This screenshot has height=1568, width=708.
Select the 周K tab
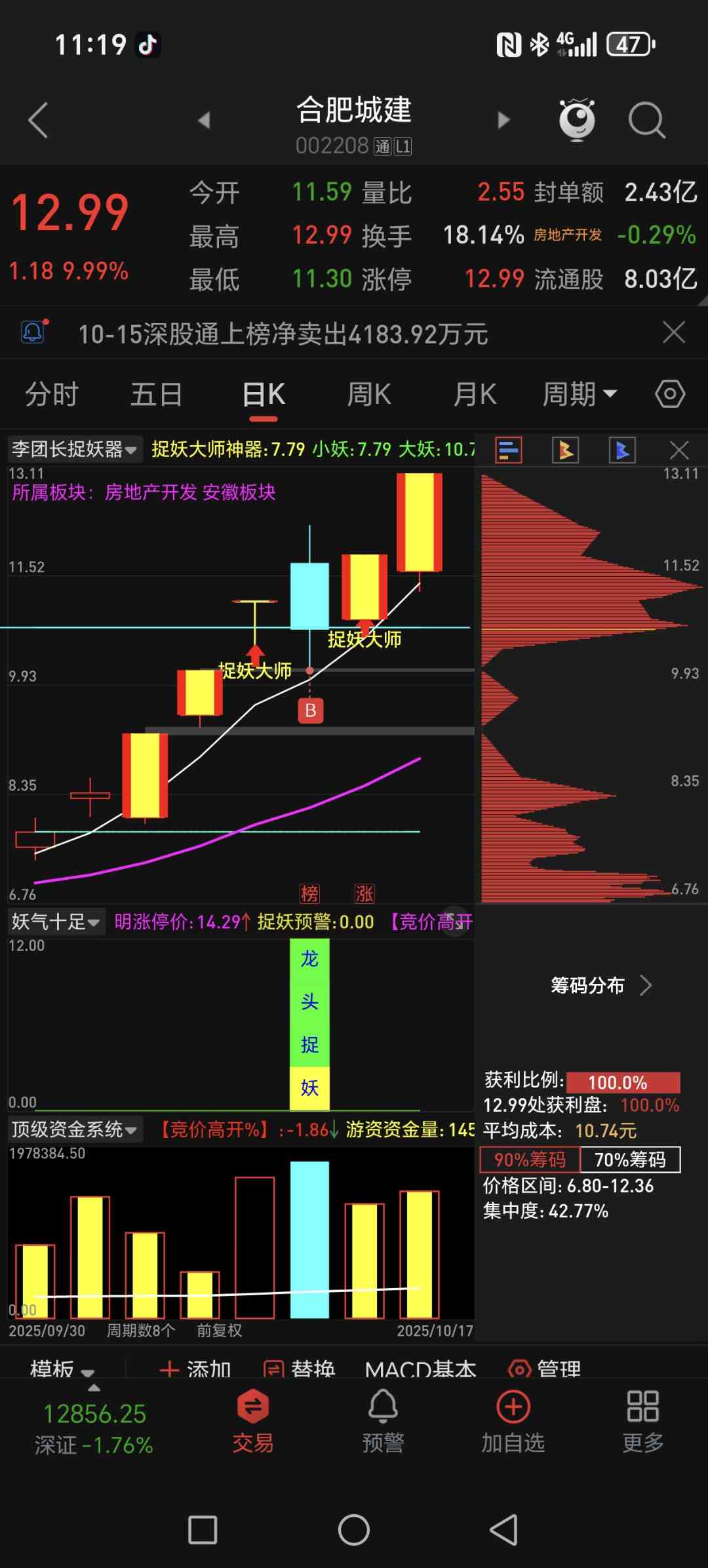[x=368, y=395]
